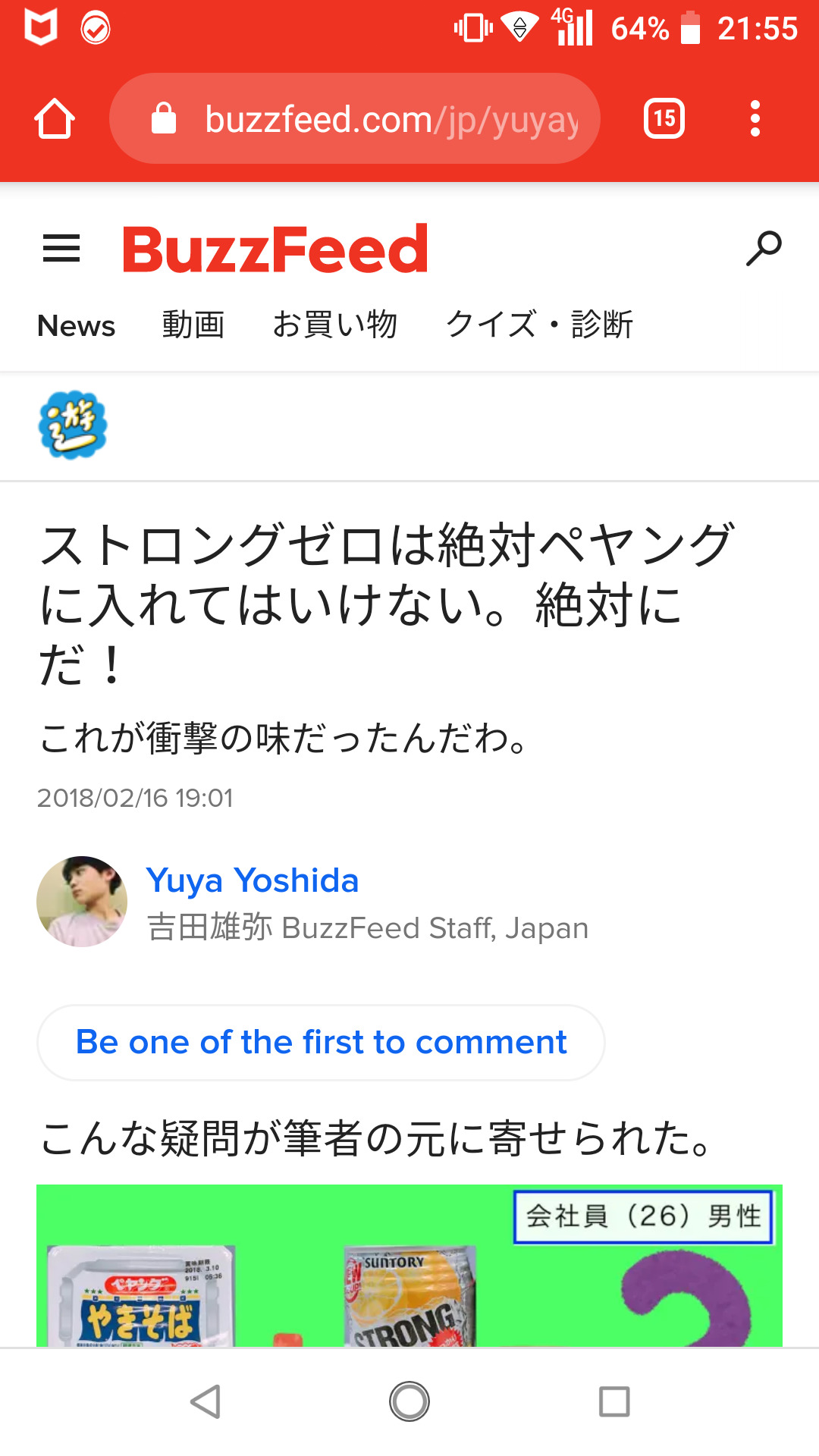Tap Be one of the first to comment
This screenshot has width=819, height=1456.
click(x=321, y=1043)
